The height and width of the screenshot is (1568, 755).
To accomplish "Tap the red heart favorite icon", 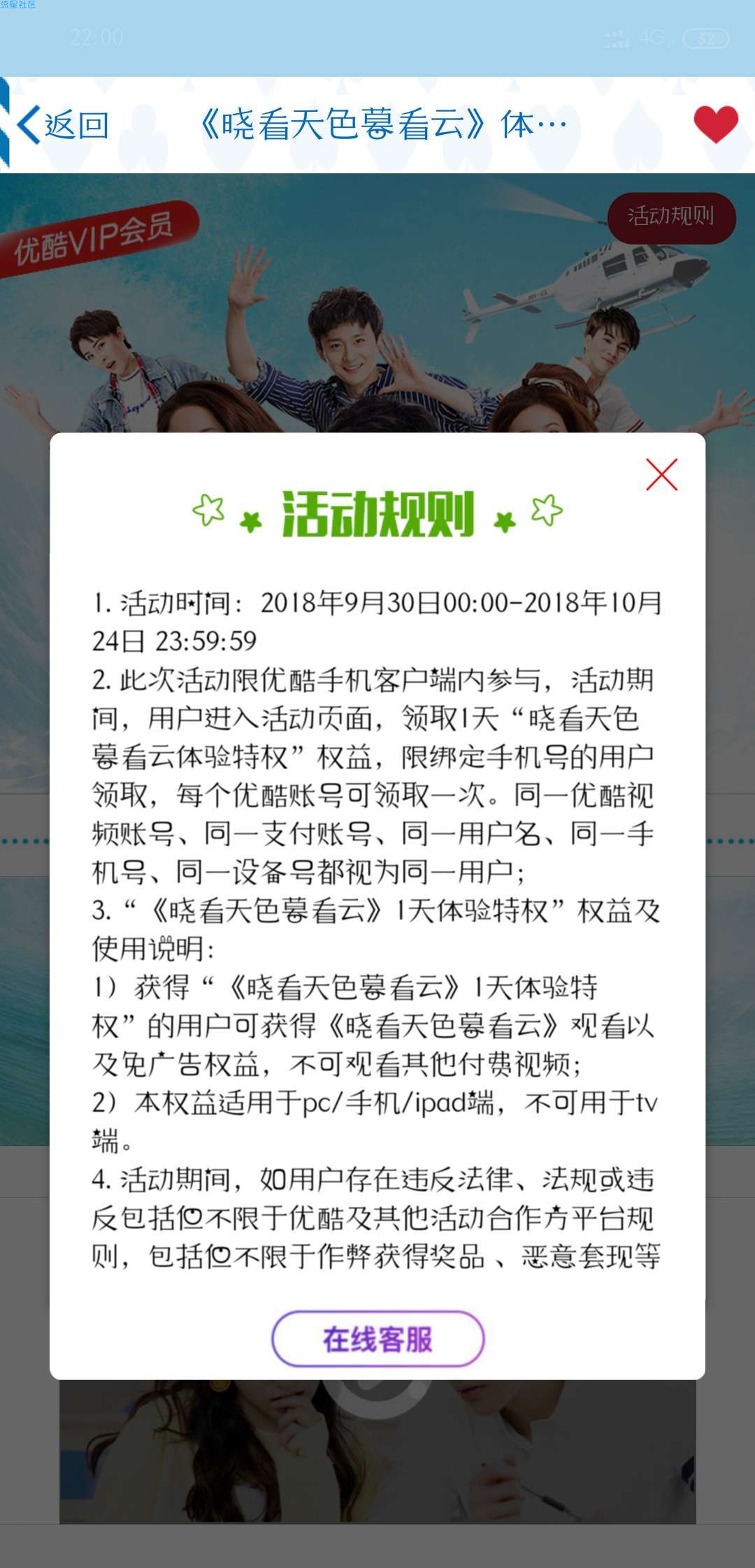I will pos(715,124).
